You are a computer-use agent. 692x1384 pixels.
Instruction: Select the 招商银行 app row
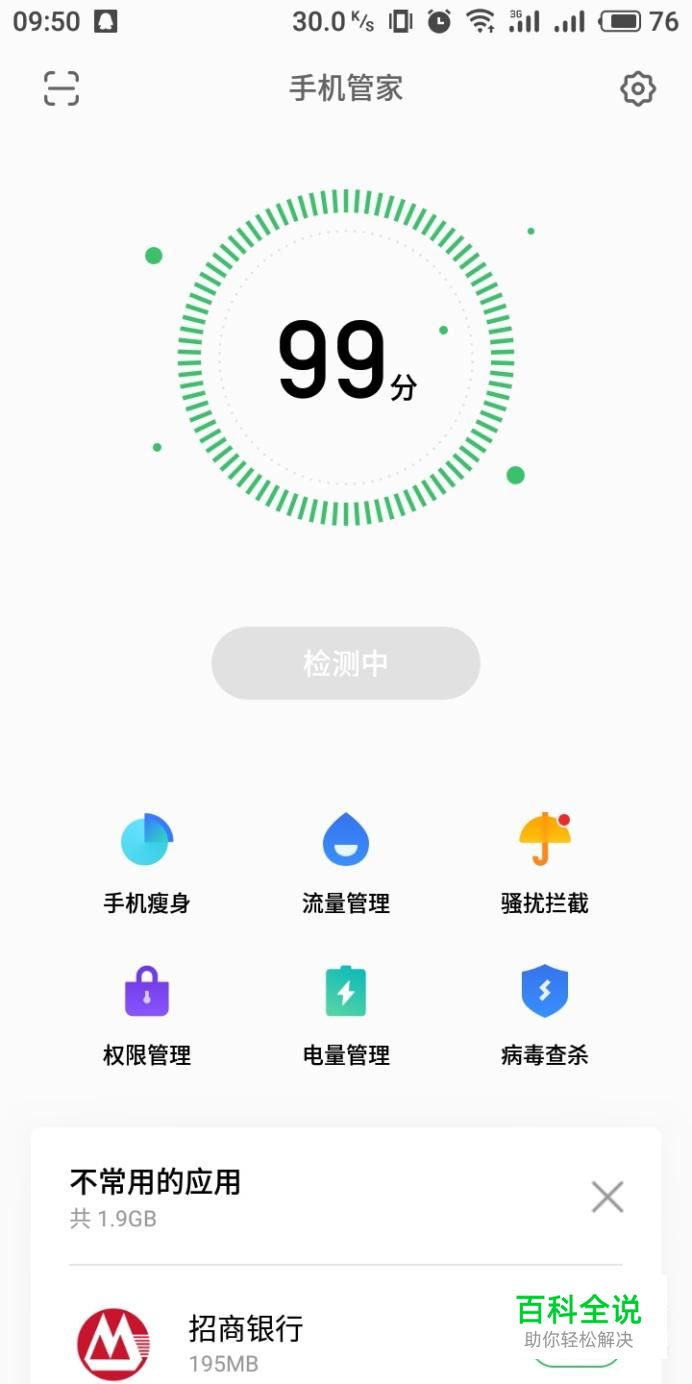coord(300,1340)
